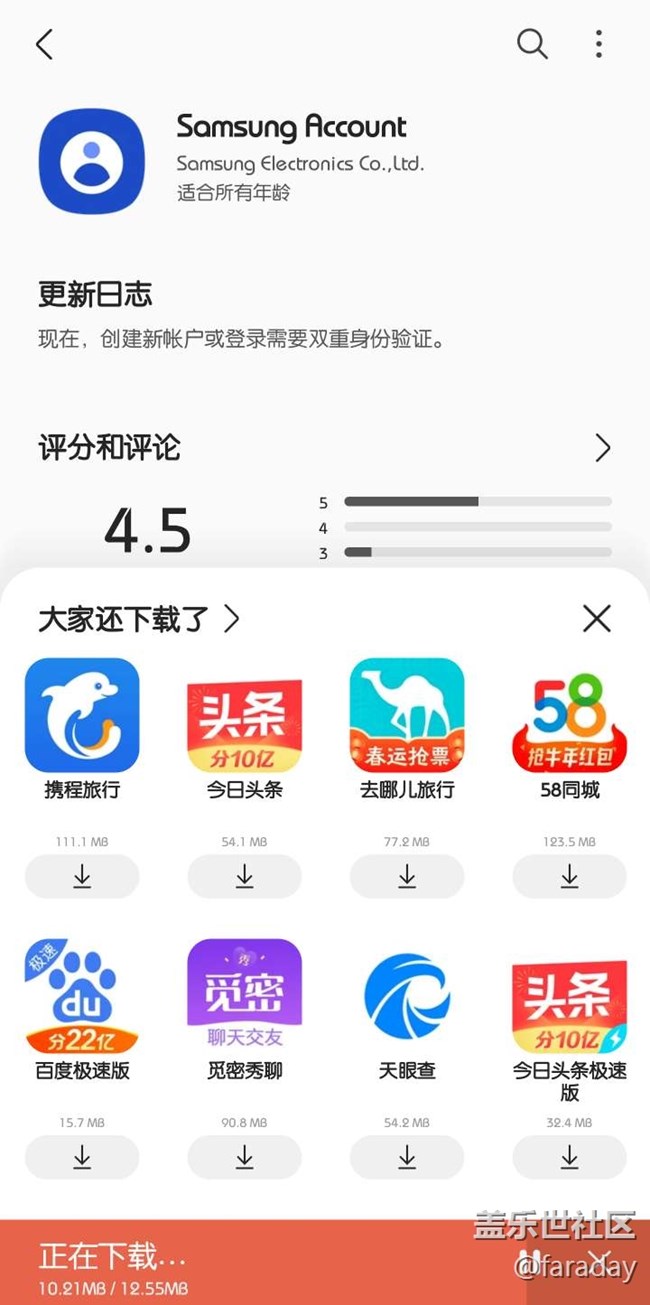Download 58同城

(x=569, y=876)
